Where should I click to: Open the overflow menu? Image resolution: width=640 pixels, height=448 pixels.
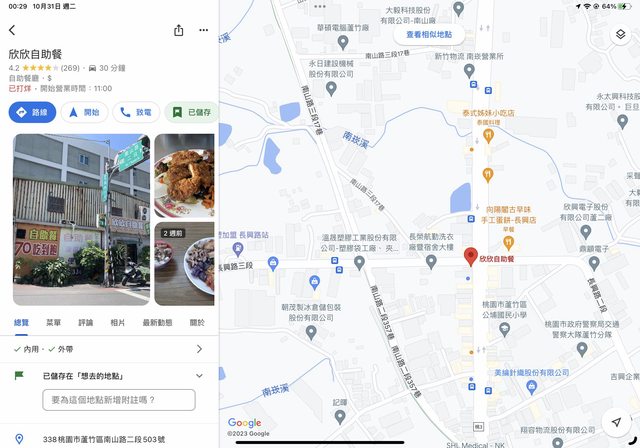[203, 30]
